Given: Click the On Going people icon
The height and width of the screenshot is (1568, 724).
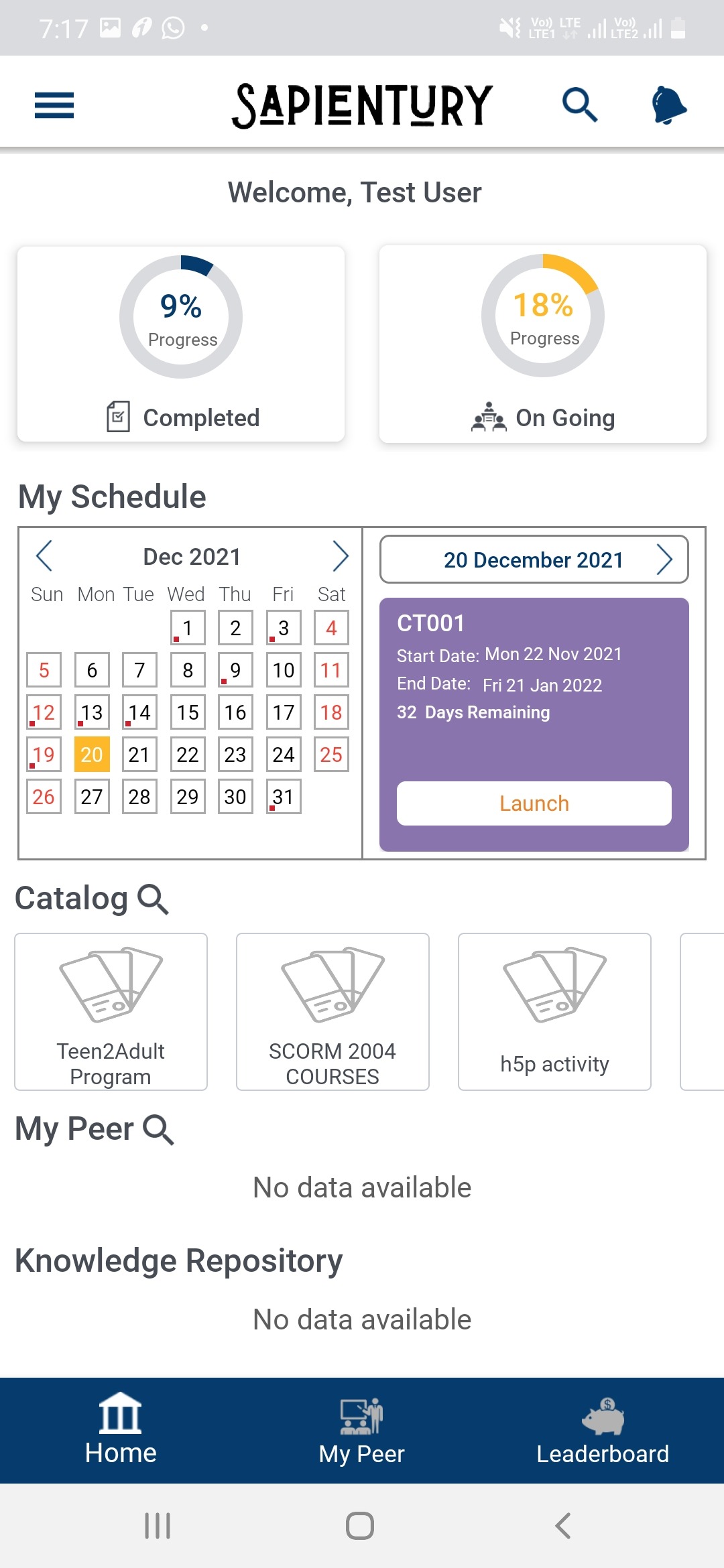Looking at the screenshot, I should click(x=489, y=417).
